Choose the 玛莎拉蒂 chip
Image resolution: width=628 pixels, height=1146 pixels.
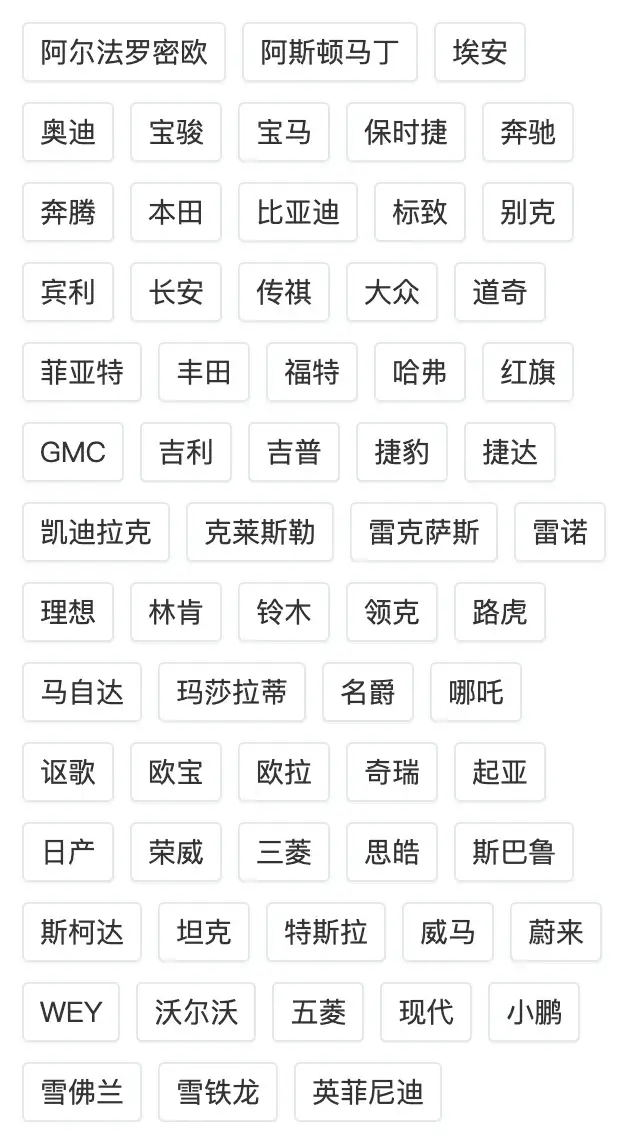(232, 692)
